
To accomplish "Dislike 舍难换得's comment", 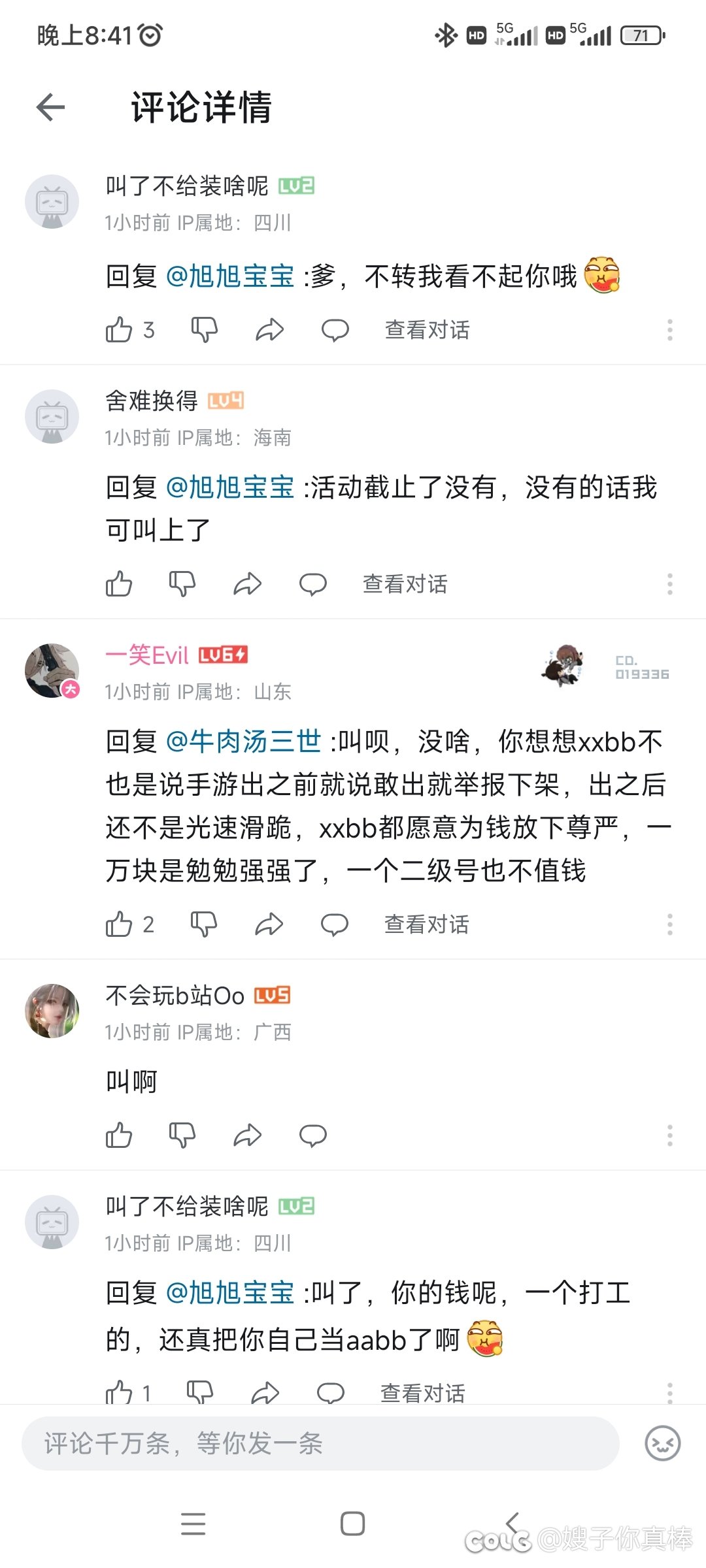I will pos(182,583).
